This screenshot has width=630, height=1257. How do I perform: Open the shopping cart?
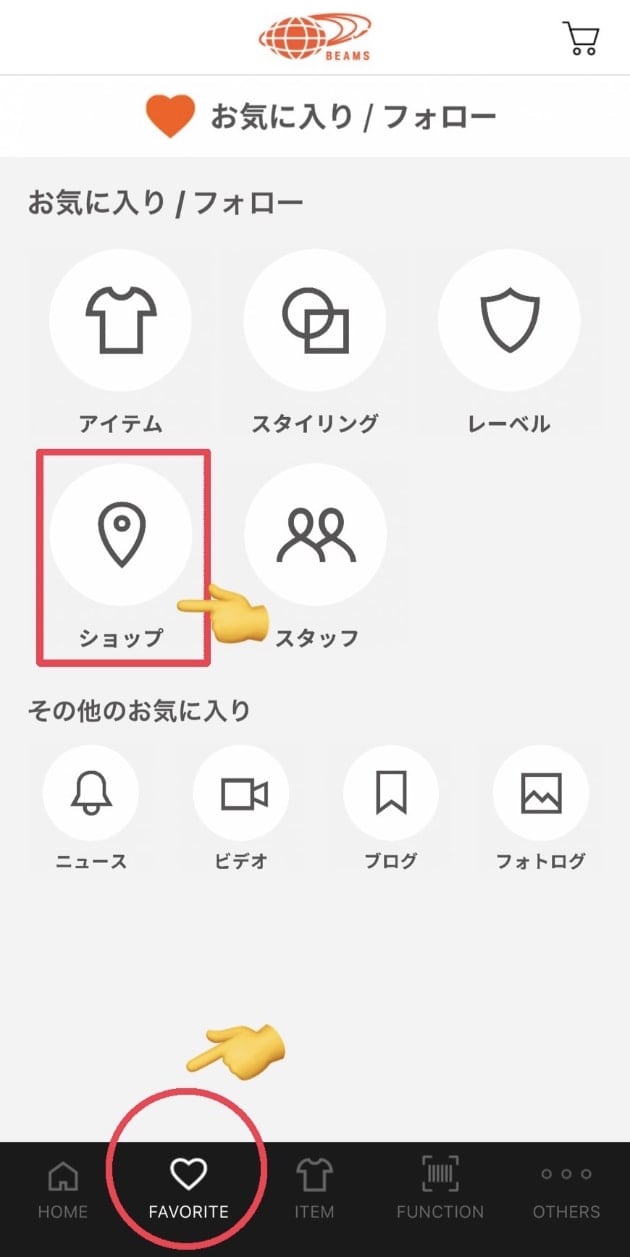pos(580,38)
